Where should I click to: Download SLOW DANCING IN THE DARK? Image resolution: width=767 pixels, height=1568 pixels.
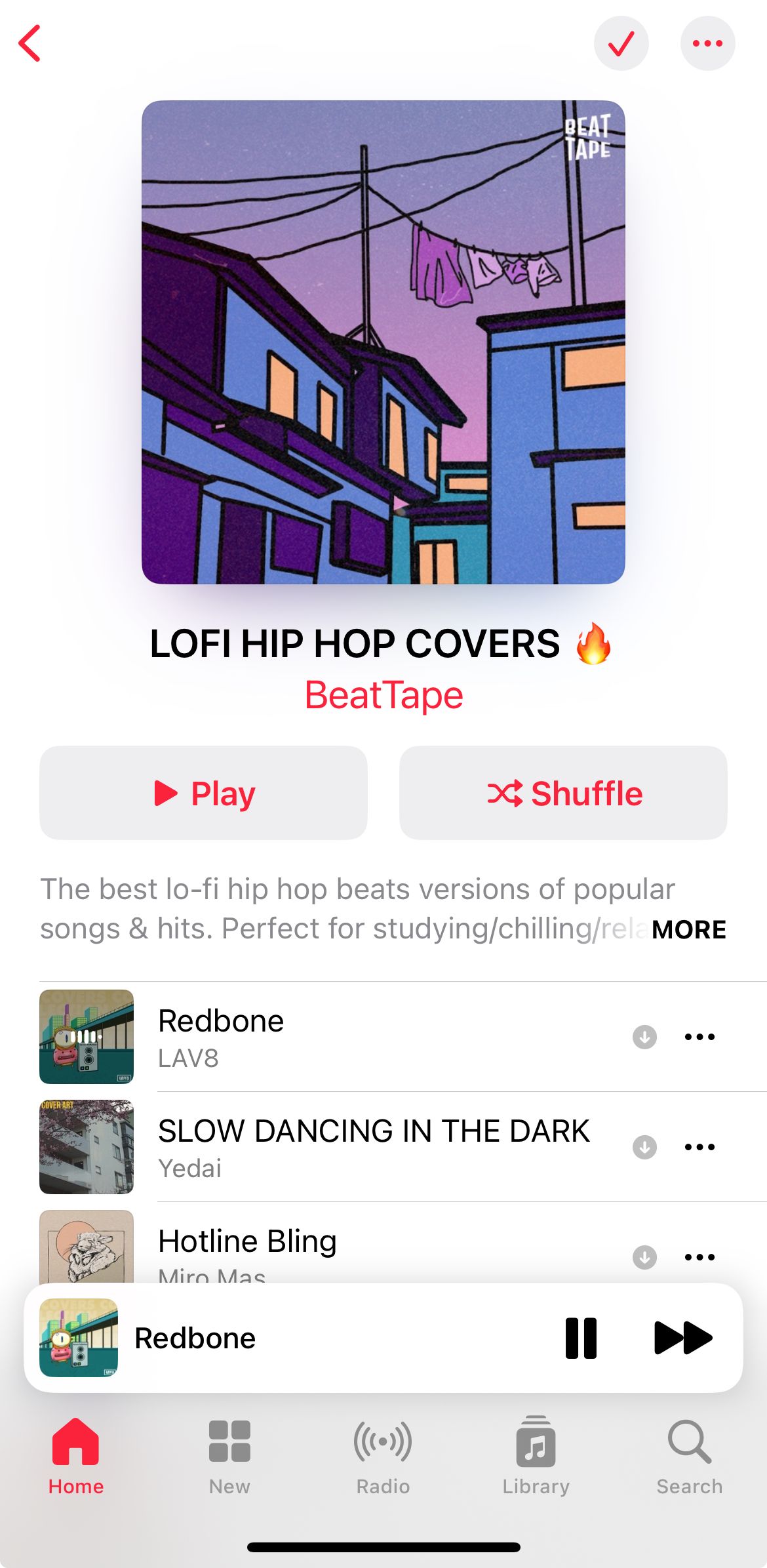pyautogui.click(x=644, y=1147)
